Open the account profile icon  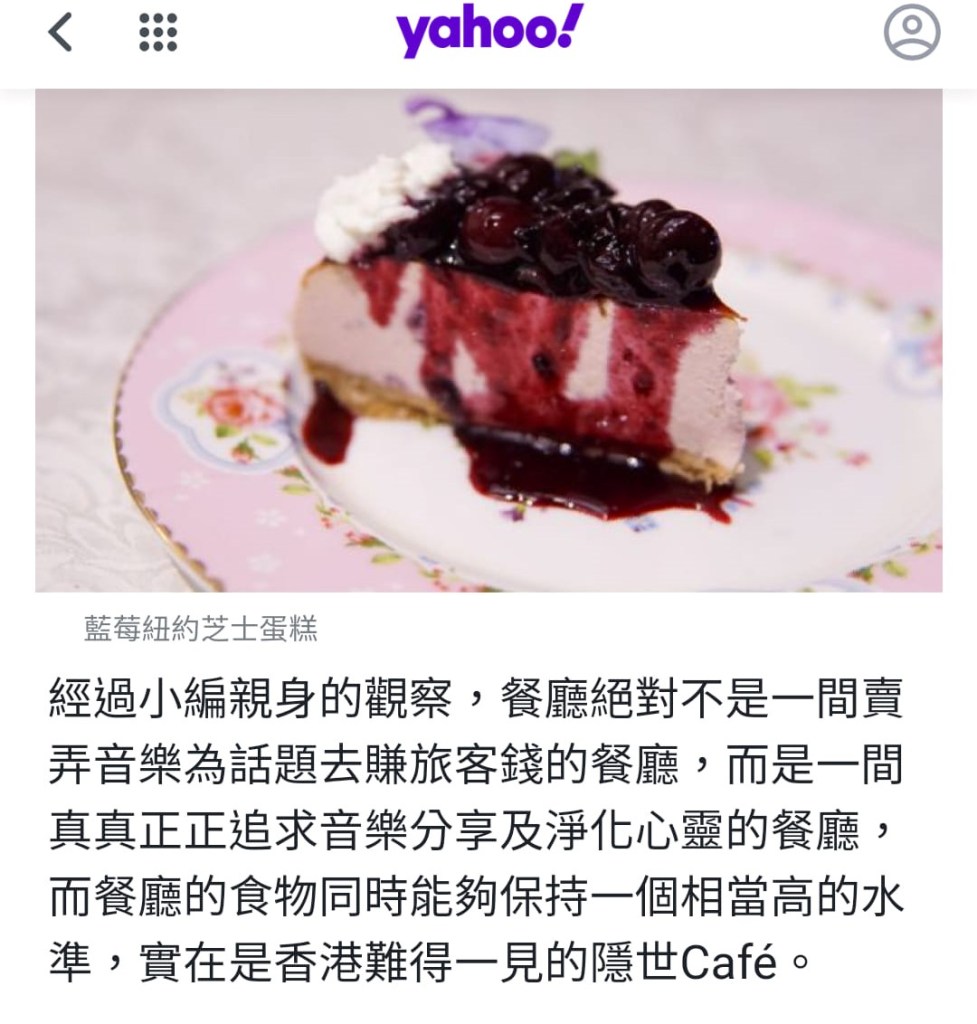[911, 33]
